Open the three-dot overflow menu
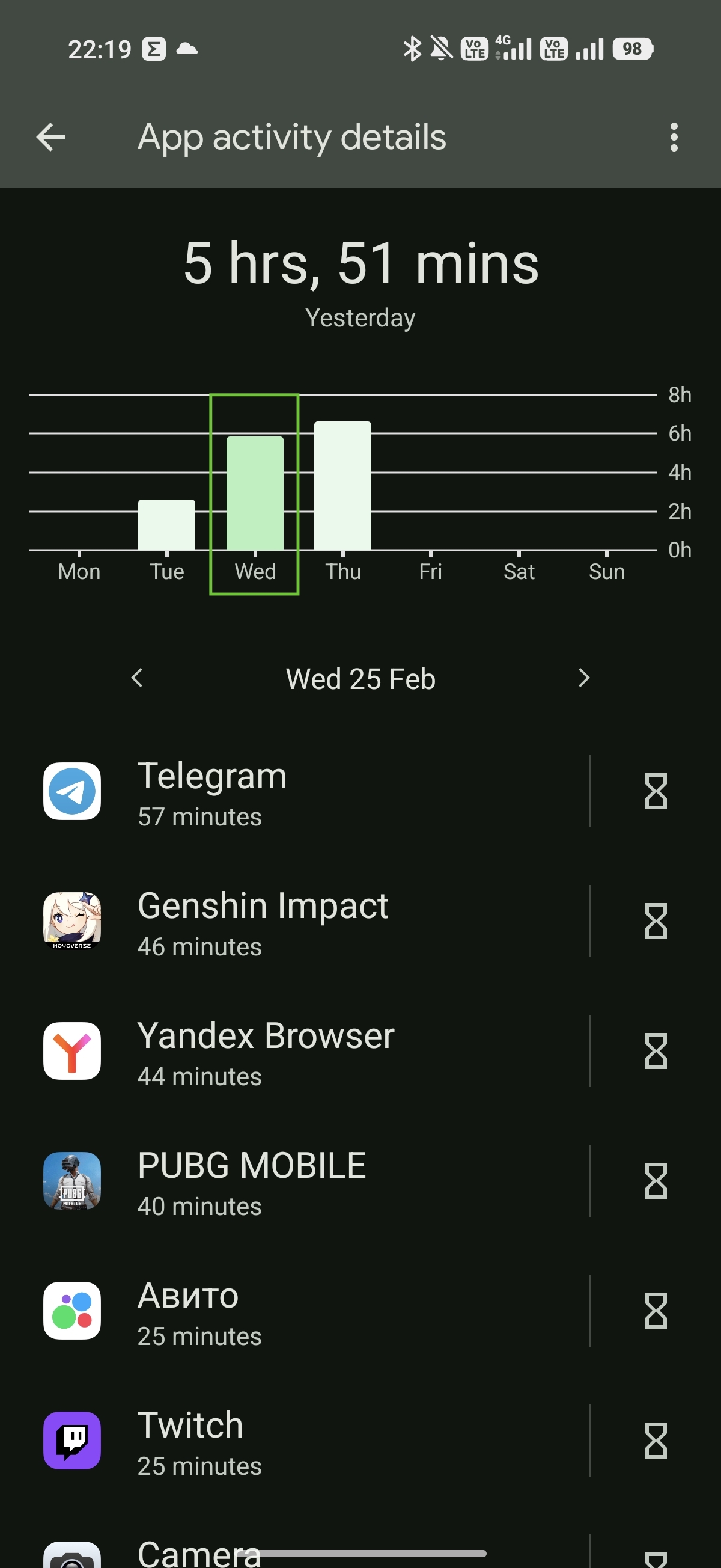 (x=673, y=137)
